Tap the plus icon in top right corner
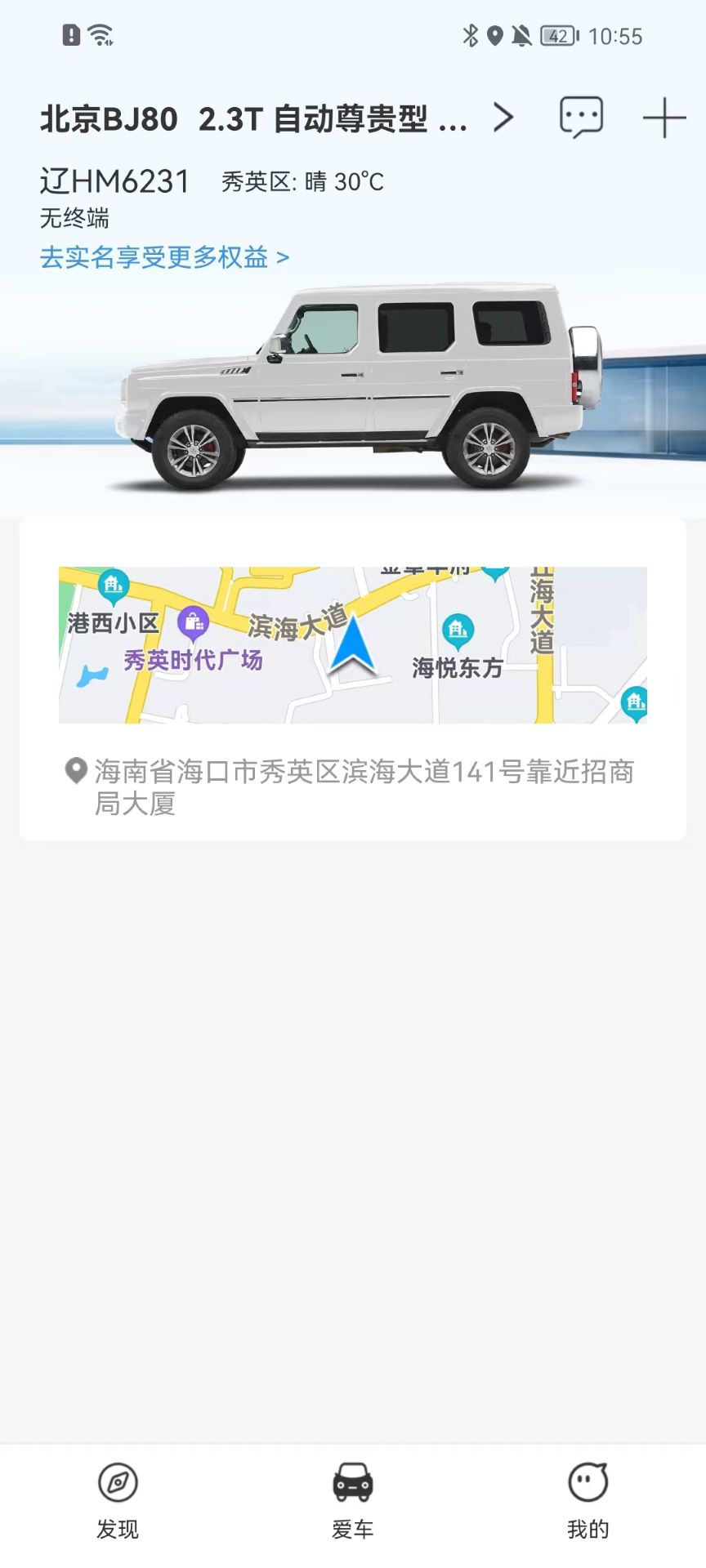 [x=665, y=118]
